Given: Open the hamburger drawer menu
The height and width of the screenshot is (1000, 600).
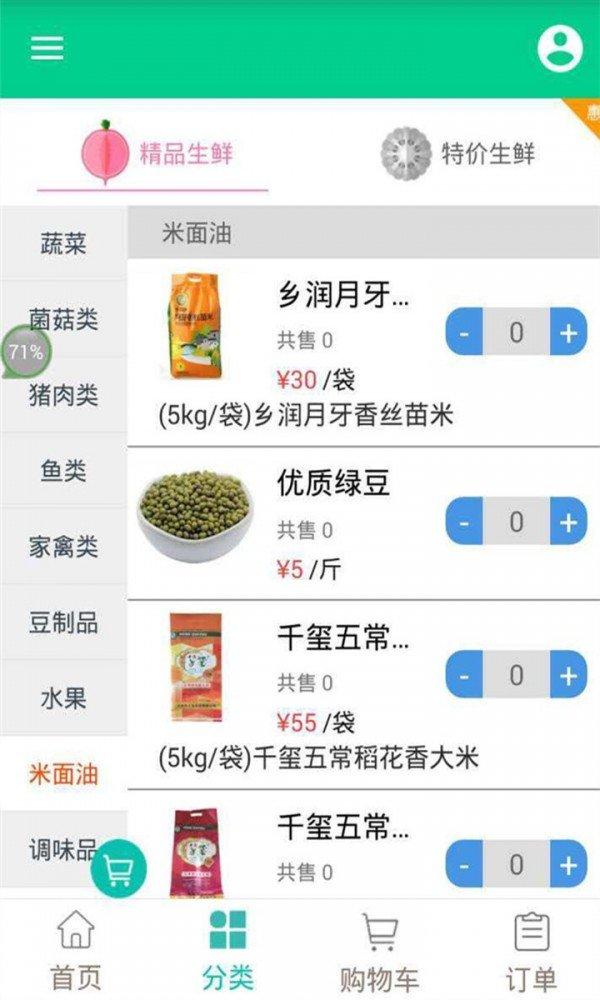Looking at the screenshot, I should [x=47, y=48].
